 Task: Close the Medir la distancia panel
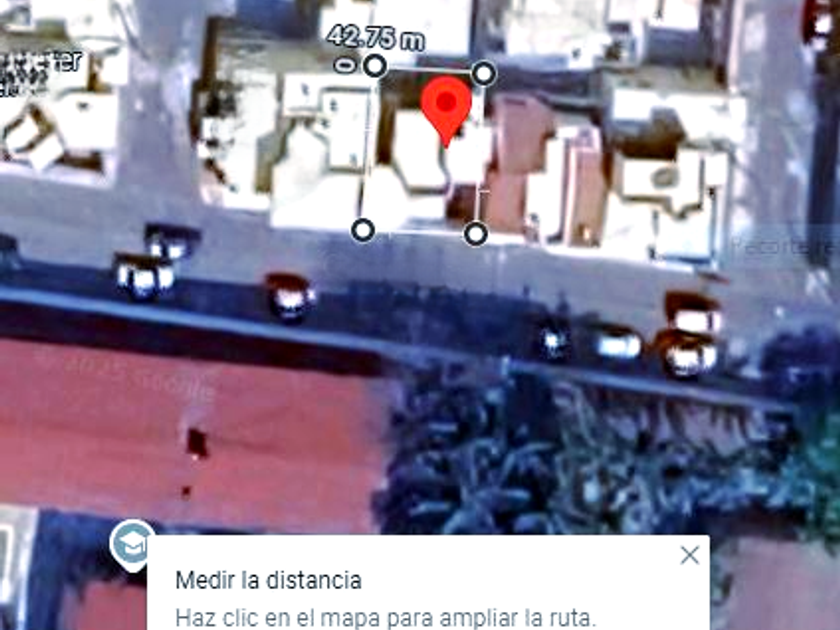coord(689,556)
